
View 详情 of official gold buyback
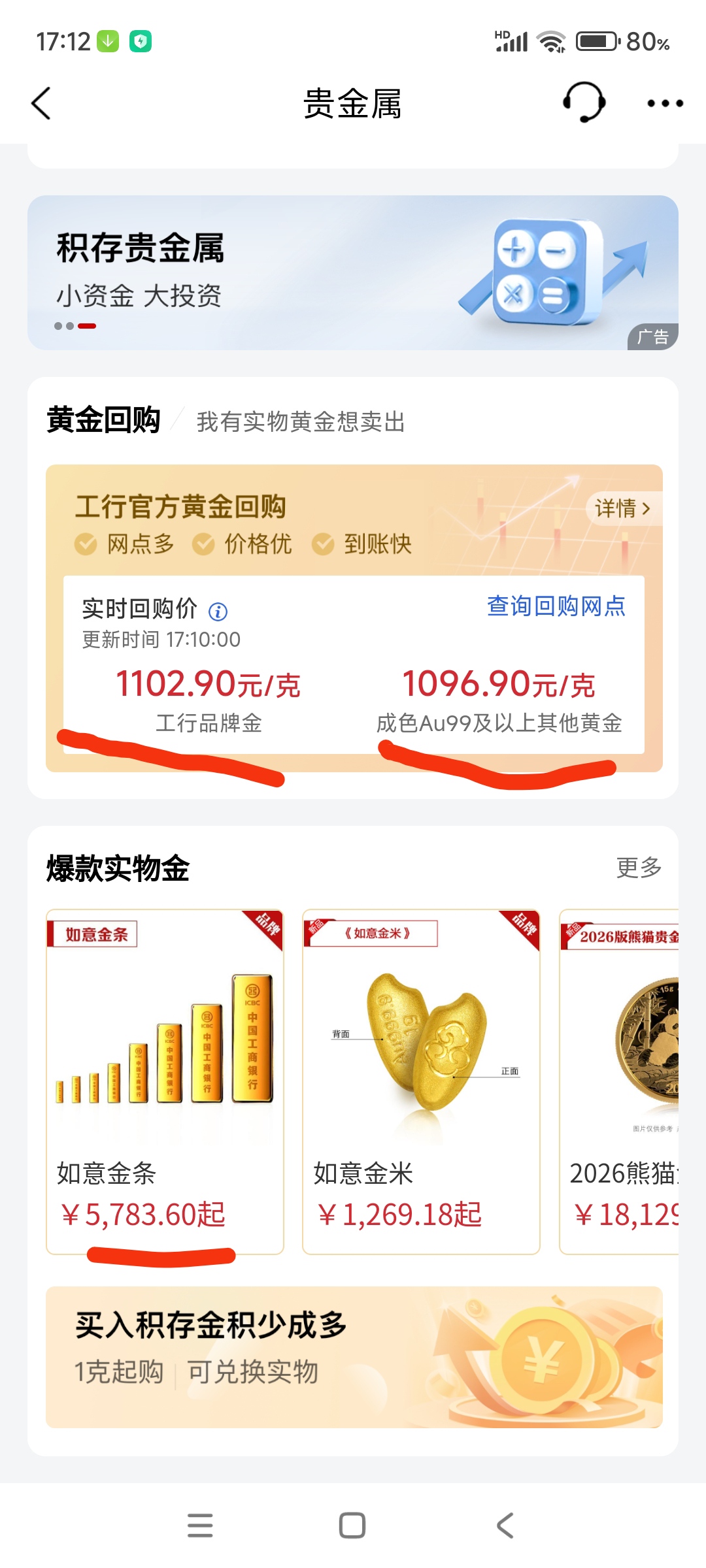(622, 508)
